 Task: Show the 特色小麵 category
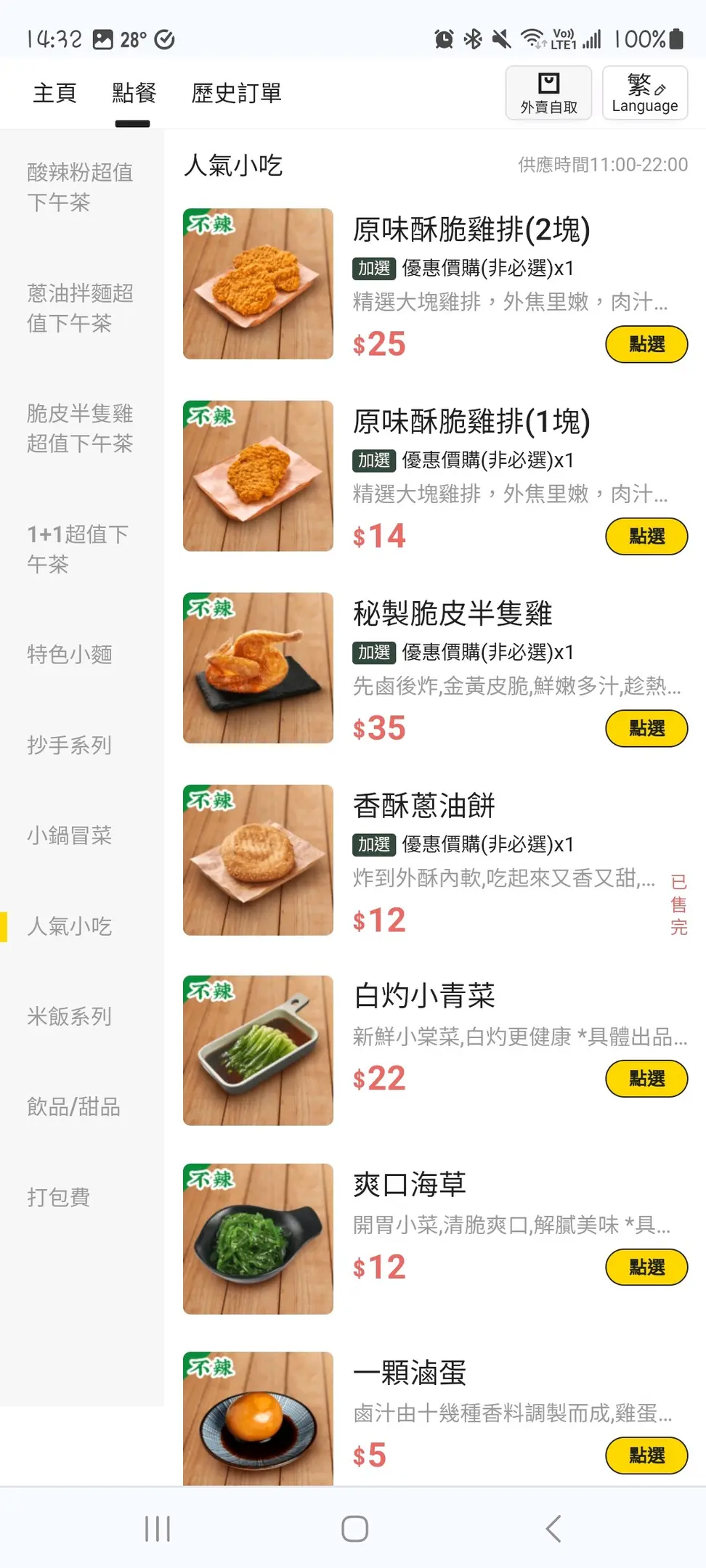[70, 654]
